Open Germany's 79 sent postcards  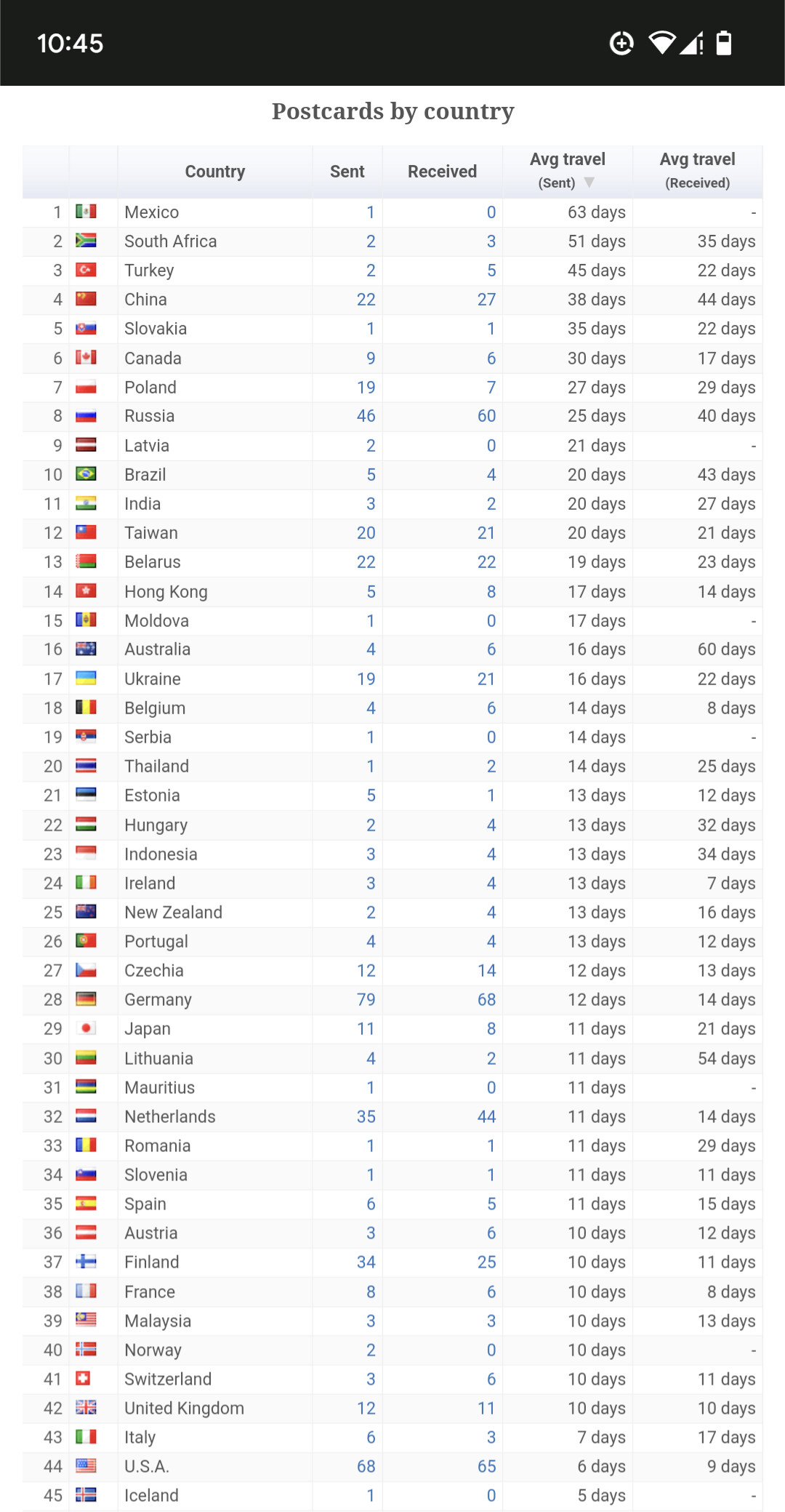coord(366,1000)
